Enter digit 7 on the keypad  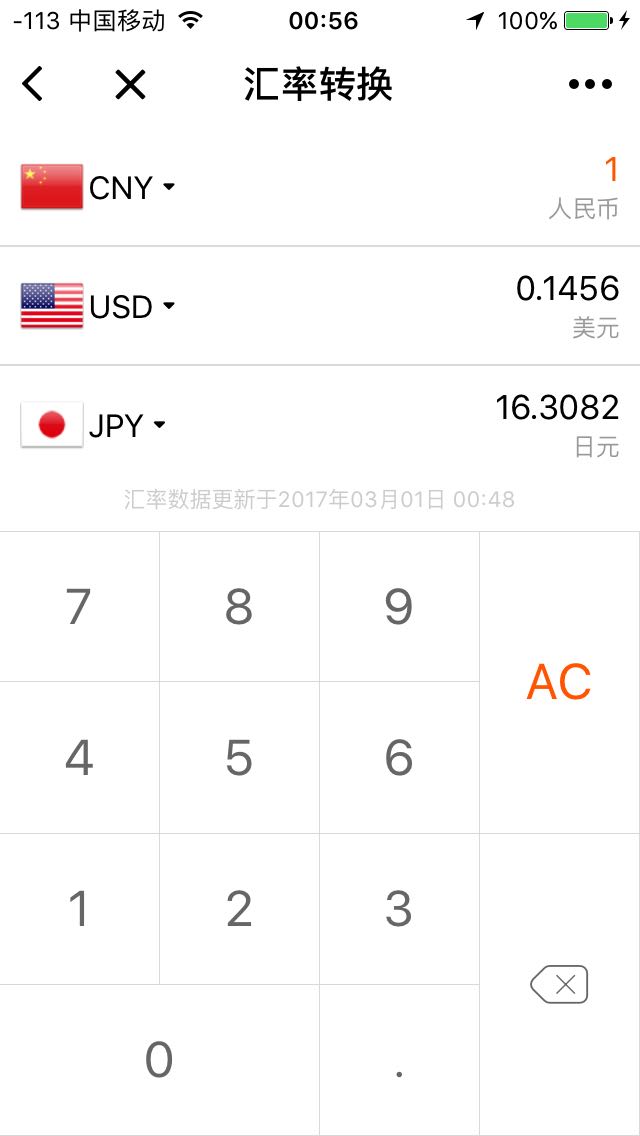pyautogui.click(x=79, y=606)
